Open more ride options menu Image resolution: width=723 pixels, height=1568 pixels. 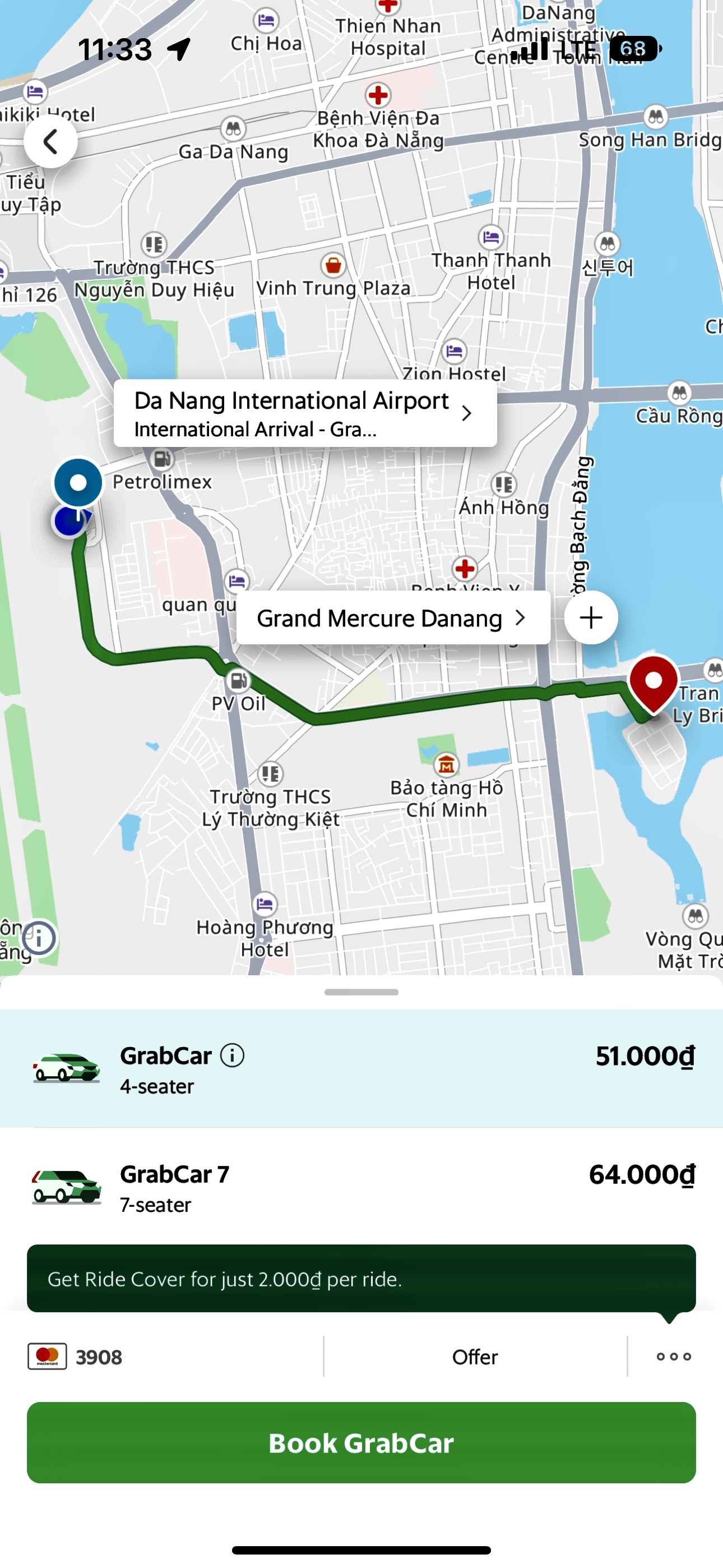tap(674, 1357)
